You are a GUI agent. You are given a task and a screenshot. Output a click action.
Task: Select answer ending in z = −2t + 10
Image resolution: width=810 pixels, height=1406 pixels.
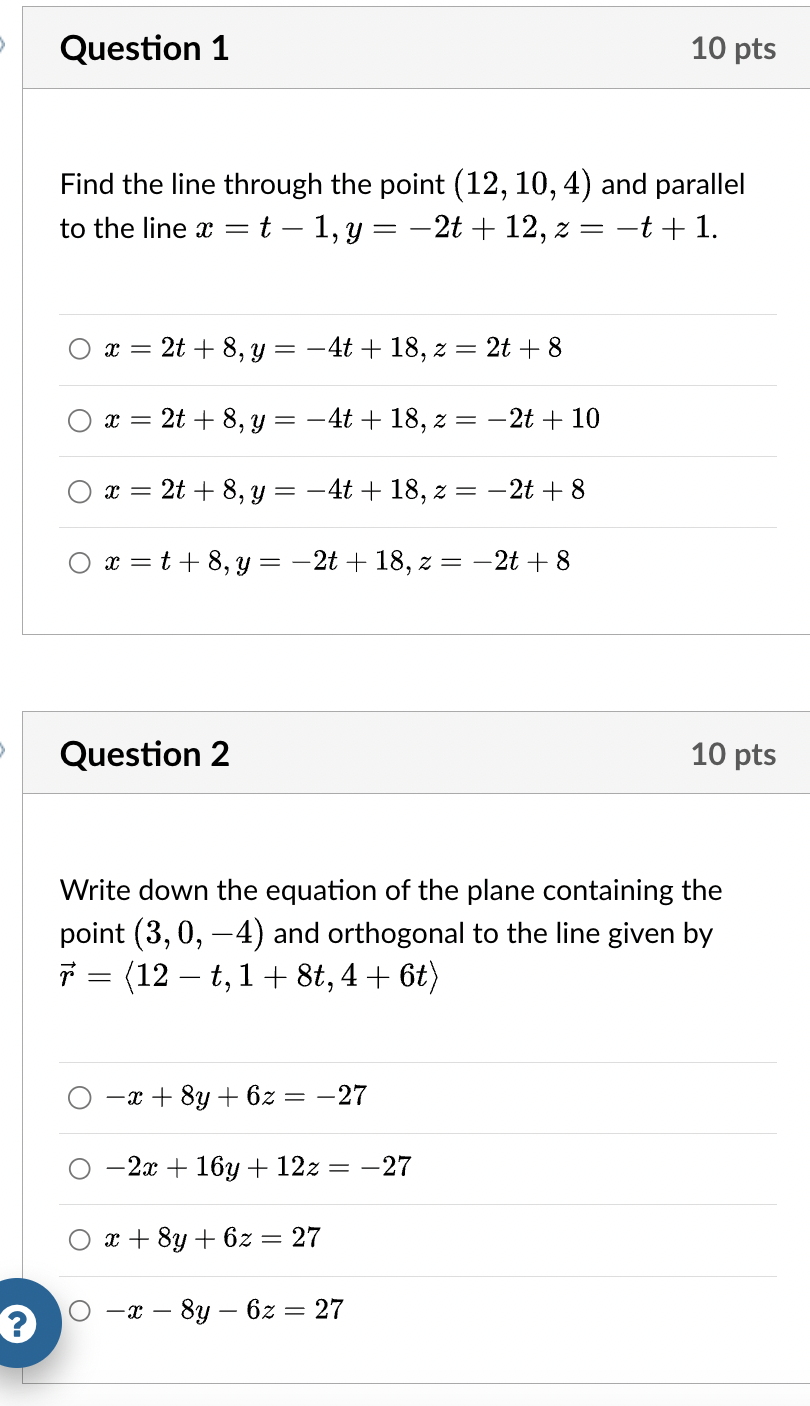[x=80, y=420]
